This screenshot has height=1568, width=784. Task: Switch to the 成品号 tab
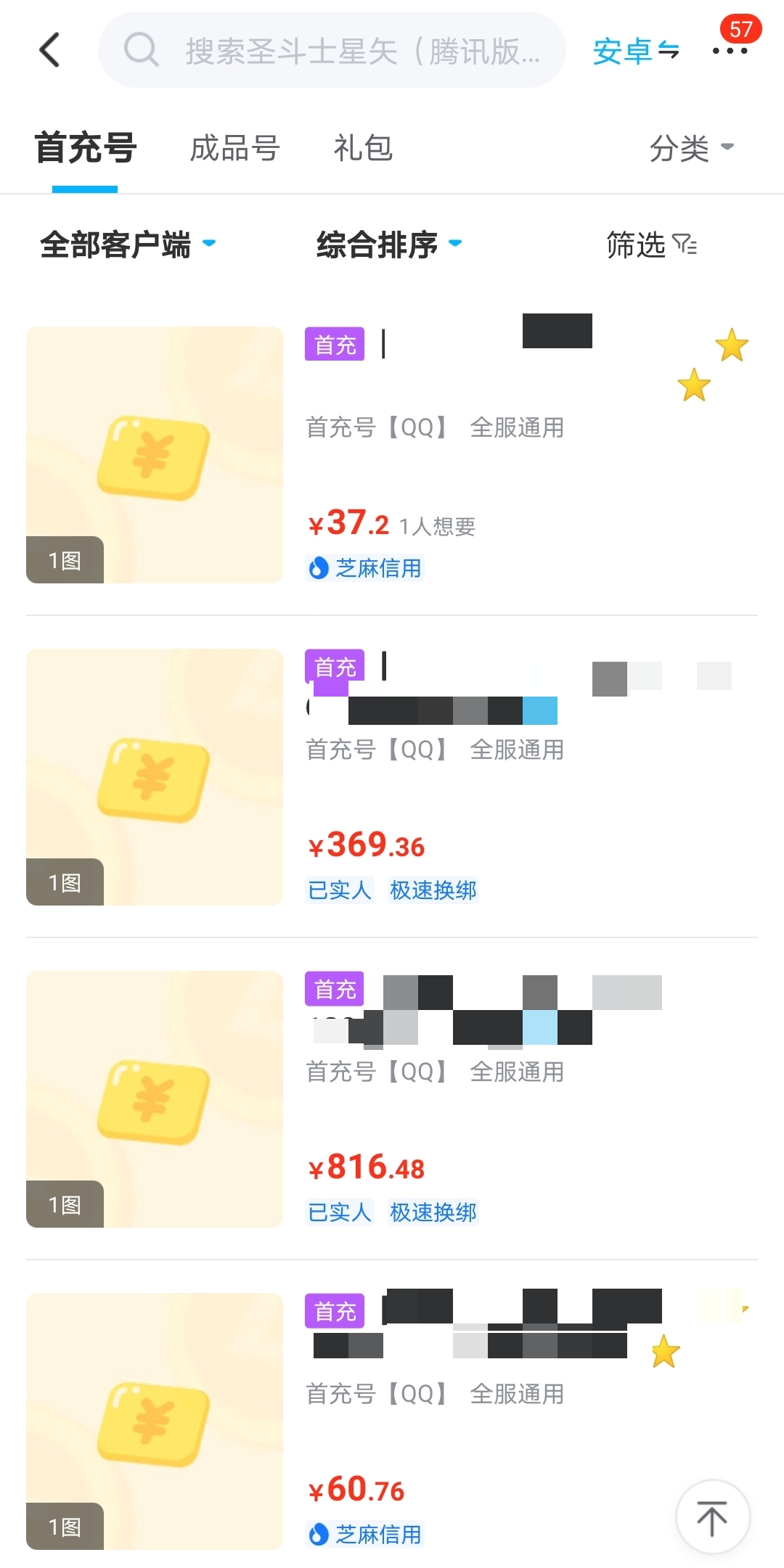pyautogui.click(x=234, y=149)
